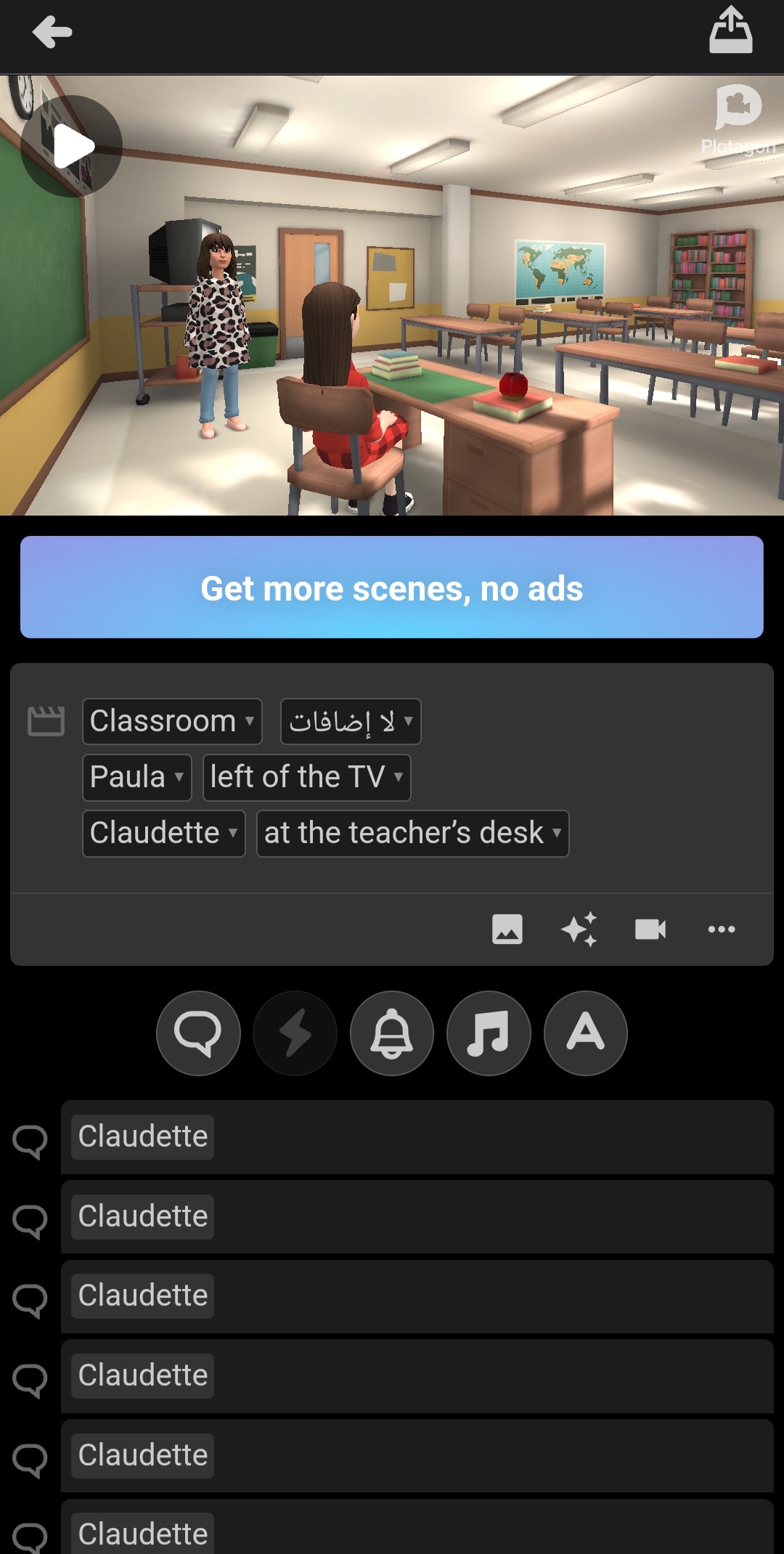Add a sound effect with the bell

[392, 1033]
